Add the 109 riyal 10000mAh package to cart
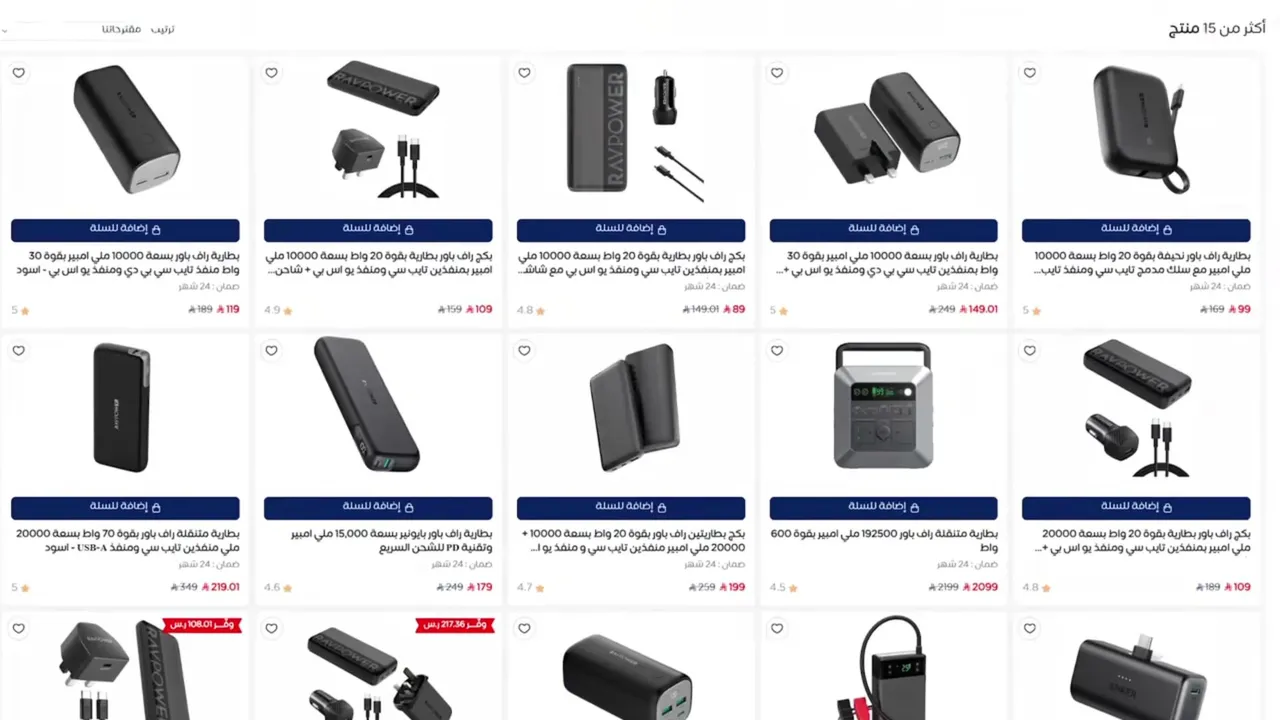The height and width of the screenshot is (720, 1280). click(x=378, y=230)
